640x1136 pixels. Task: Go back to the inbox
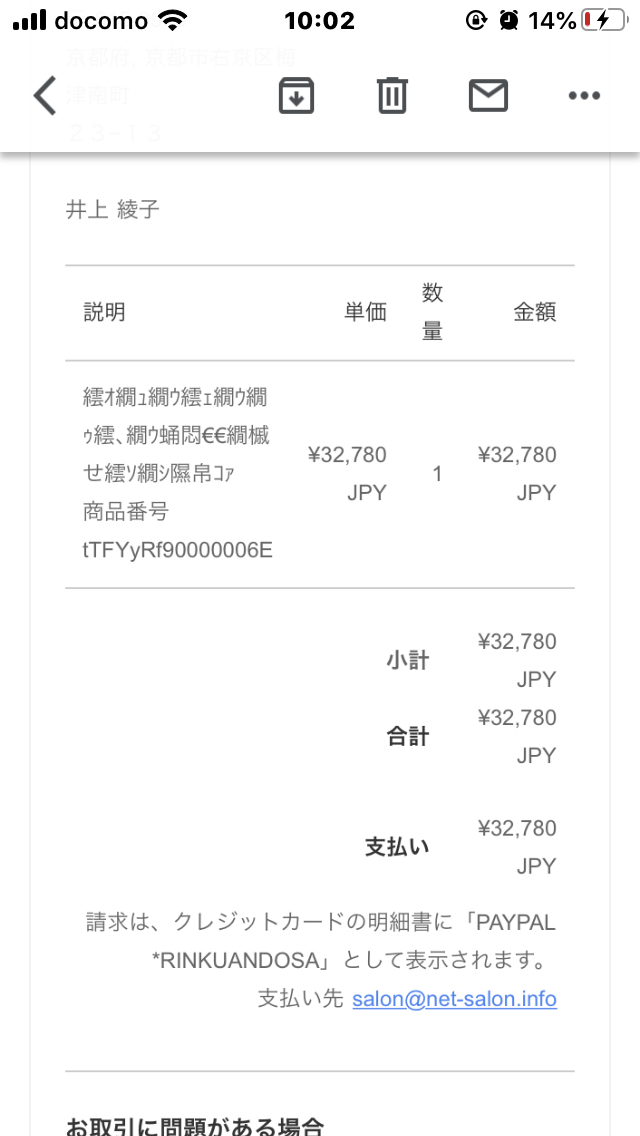click(x=45, y=96)
